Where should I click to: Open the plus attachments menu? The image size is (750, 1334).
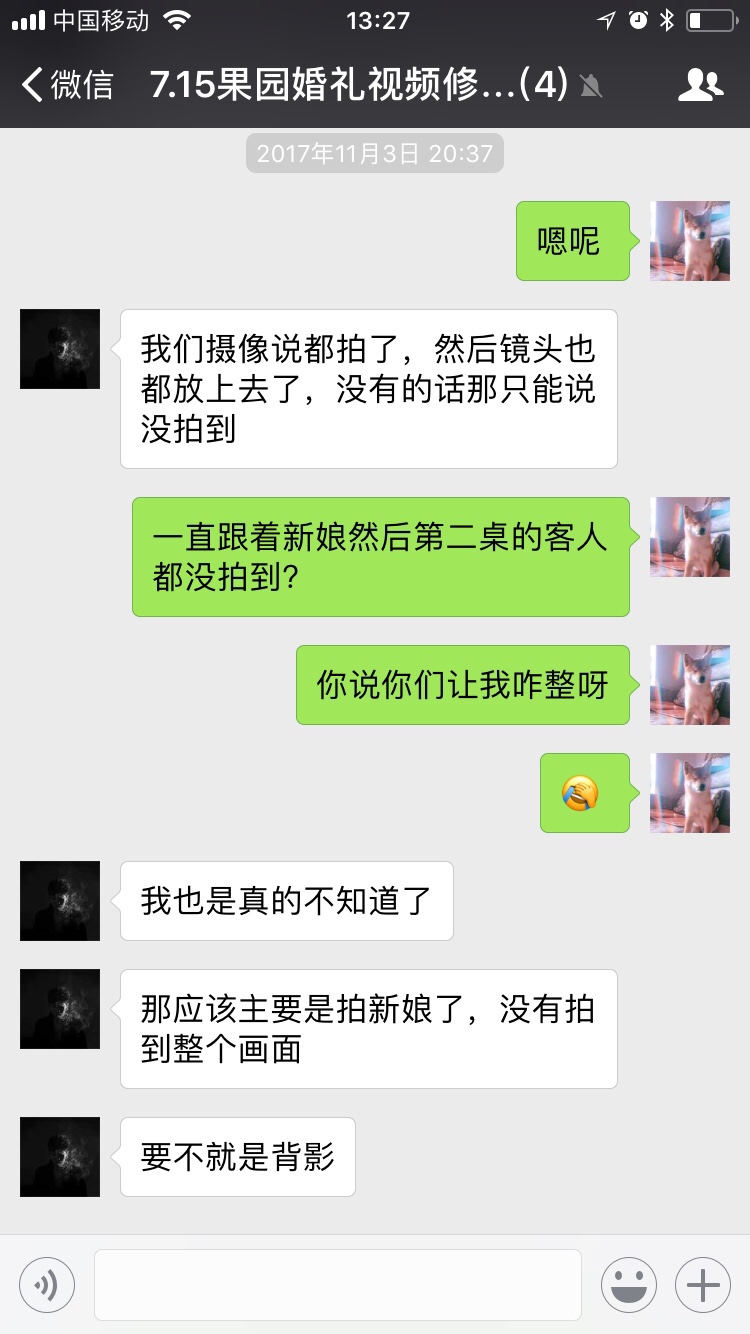tap(703, 1285)
